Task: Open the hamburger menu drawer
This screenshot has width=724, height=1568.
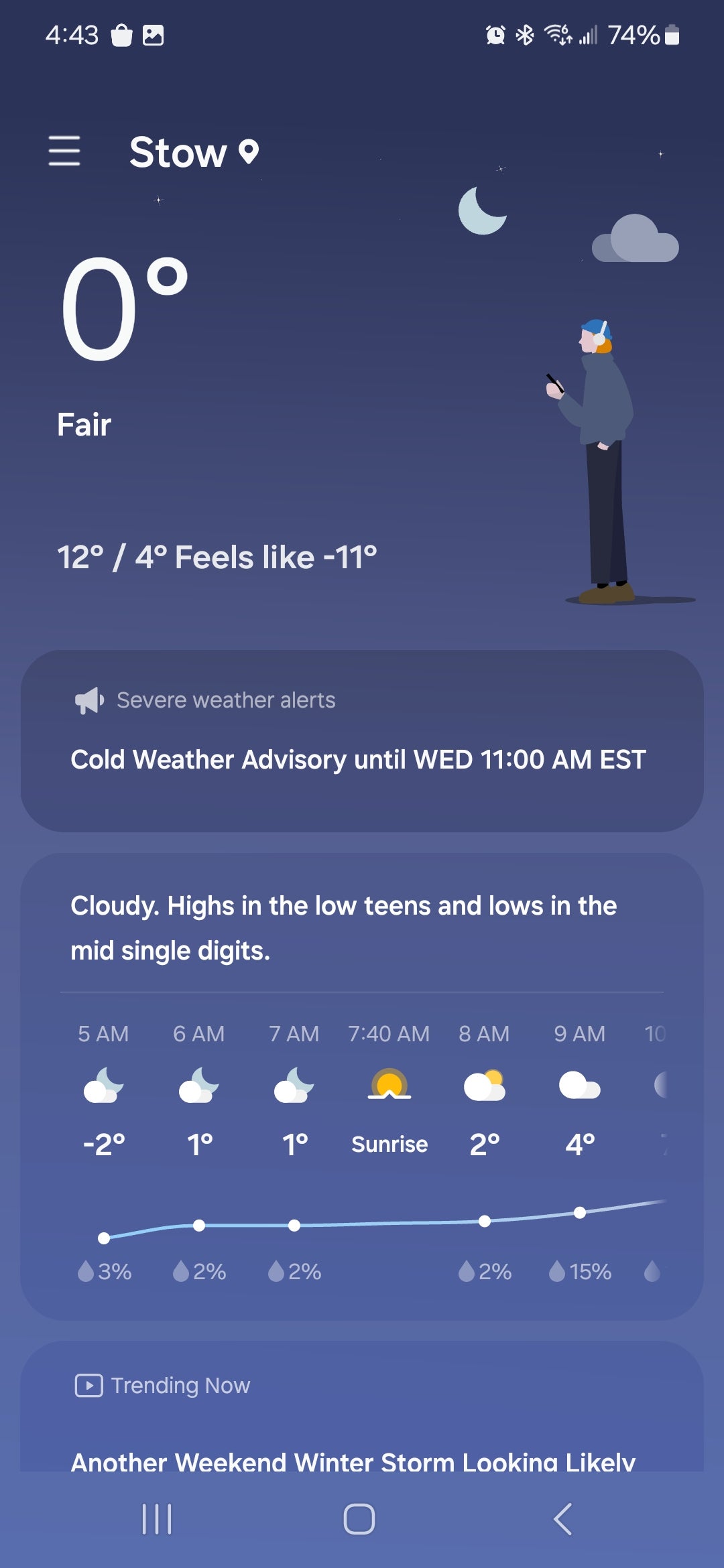Action: coord(64,151)
